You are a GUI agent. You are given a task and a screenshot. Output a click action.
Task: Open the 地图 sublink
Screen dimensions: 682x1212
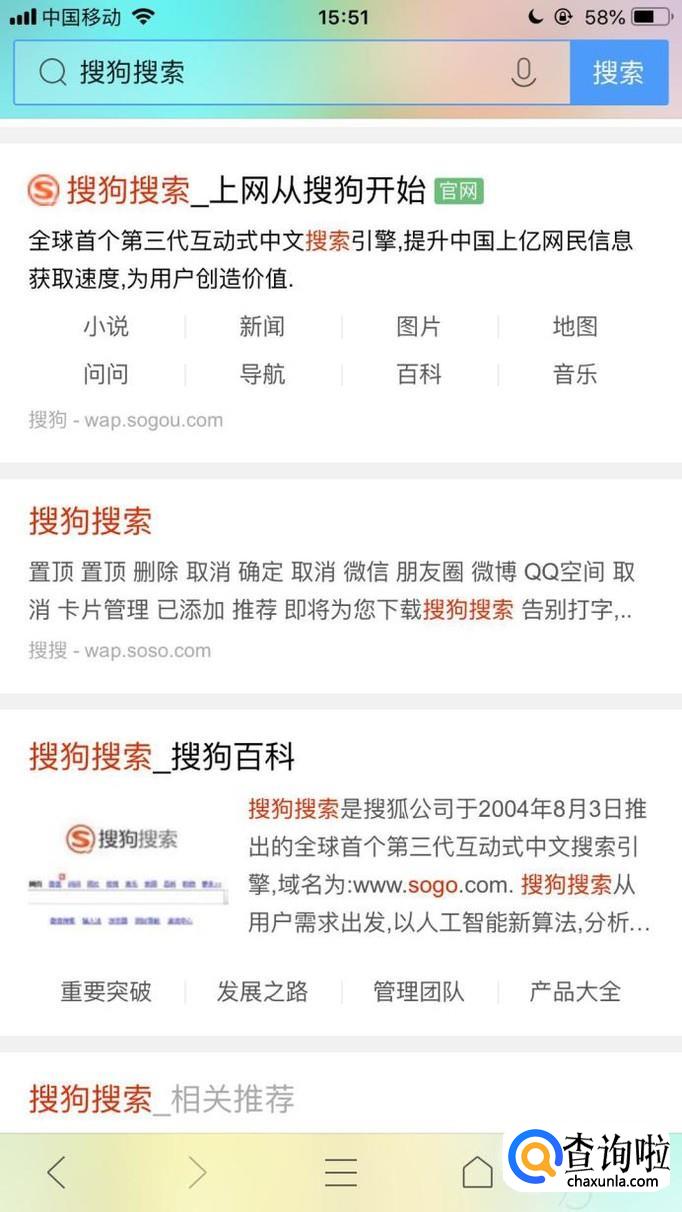[575, 326]
